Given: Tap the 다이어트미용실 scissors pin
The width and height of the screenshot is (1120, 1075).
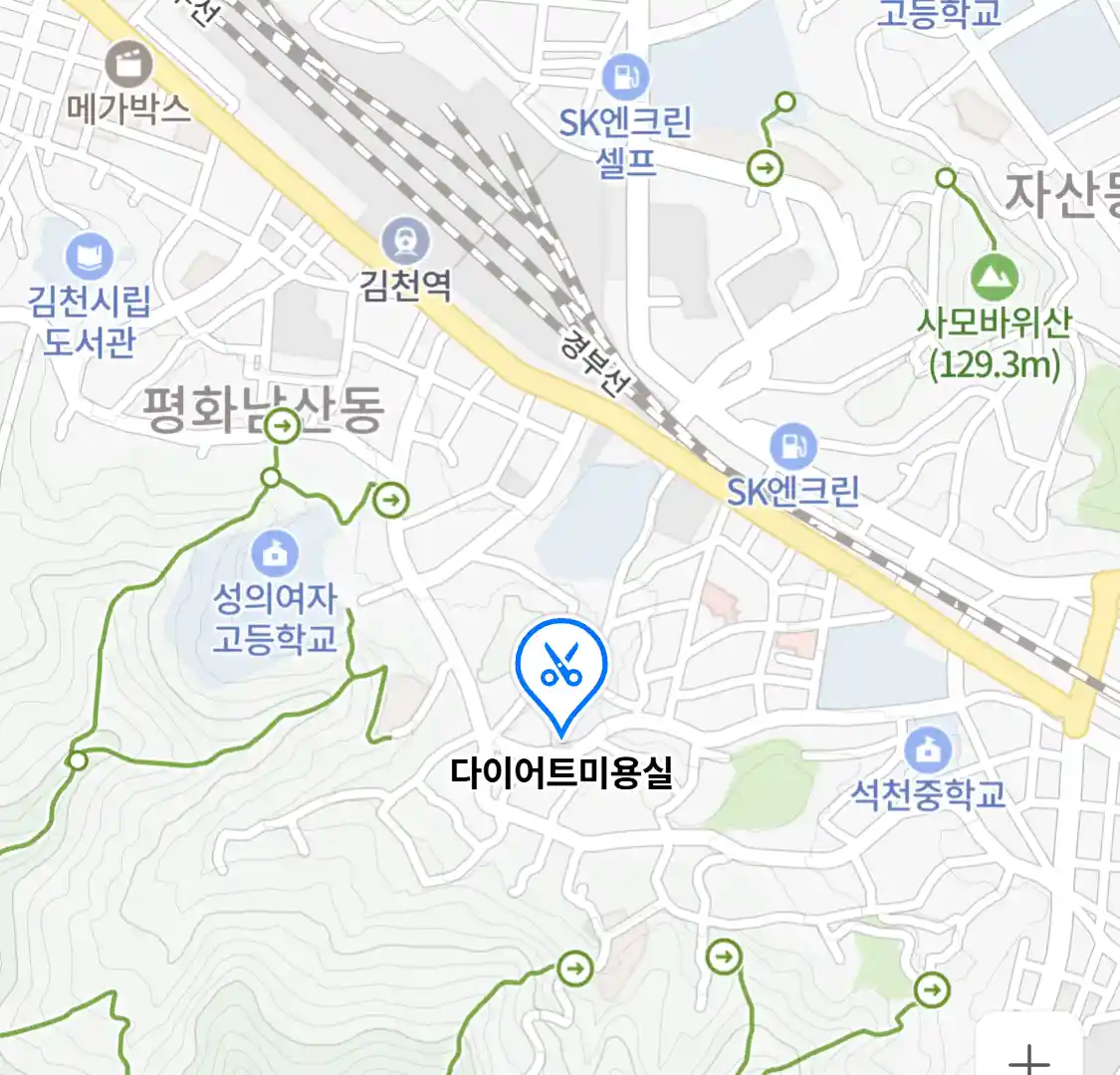Looking at the screenshot, I should pos(561,667).
